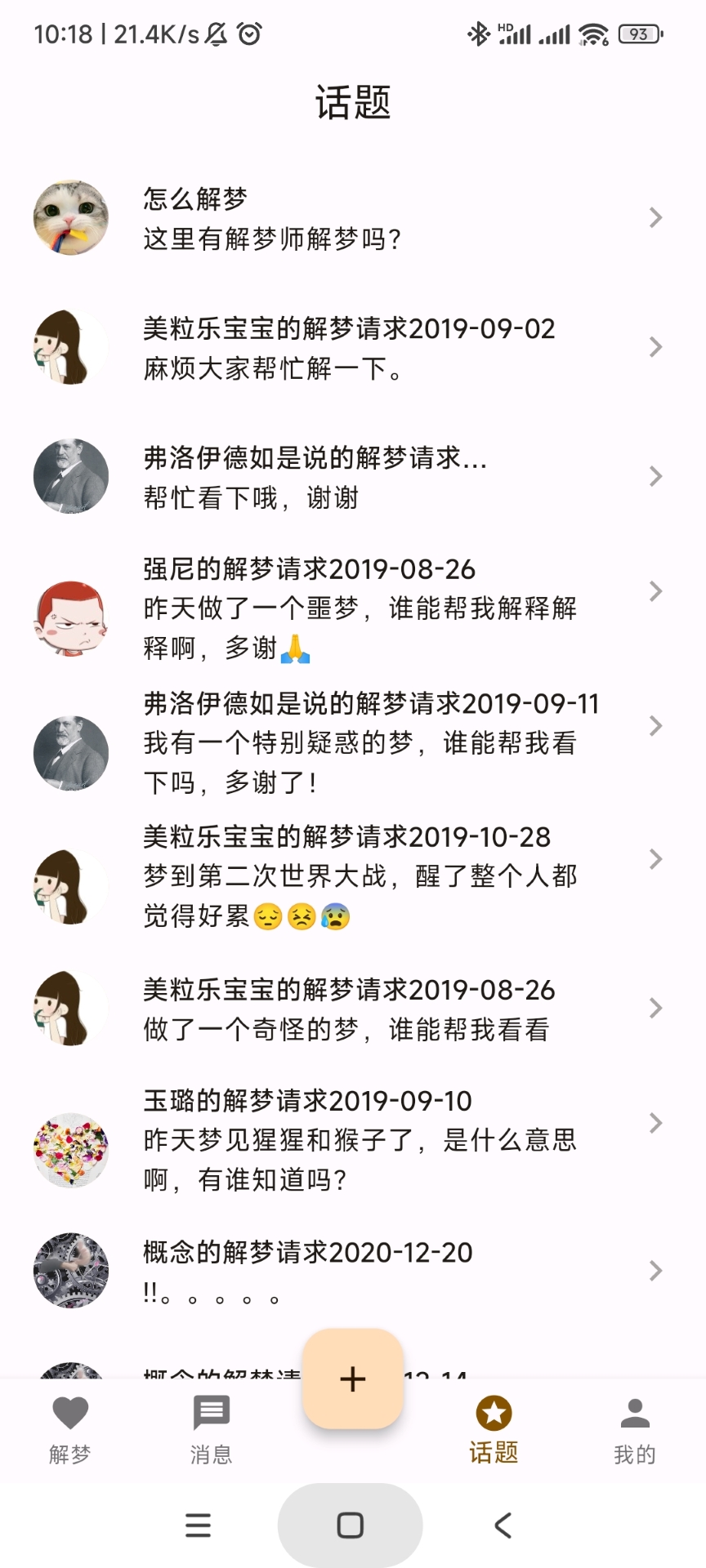The image size is (706, 1568).
Task: Tap the Bluetooth icon in the status bar
Action: pos(479,34)
